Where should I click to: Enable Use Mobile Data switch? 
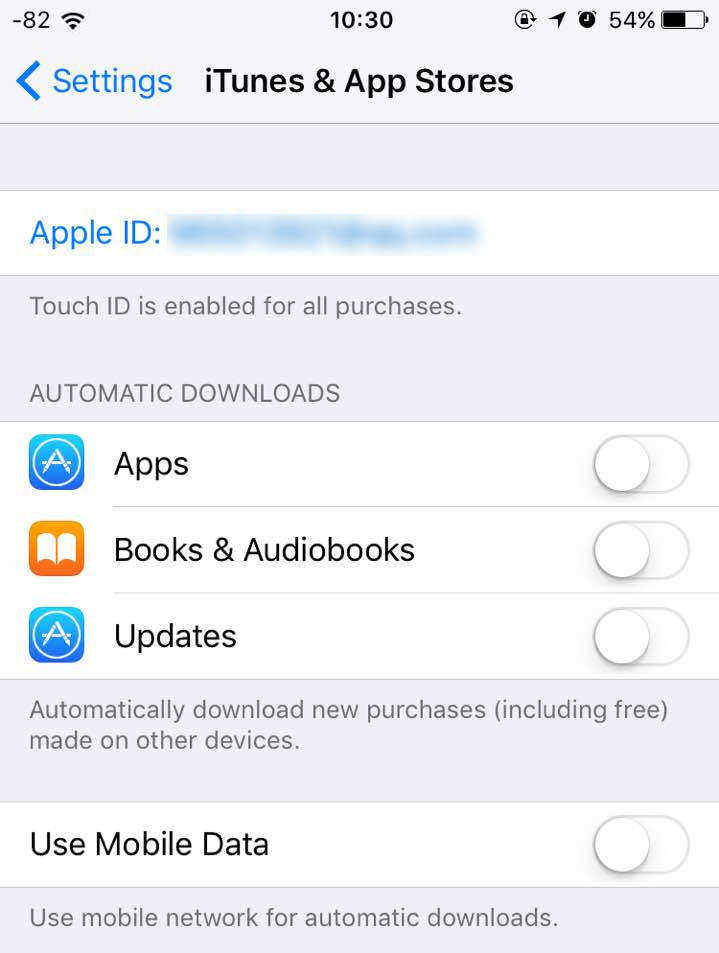[640, 844]
